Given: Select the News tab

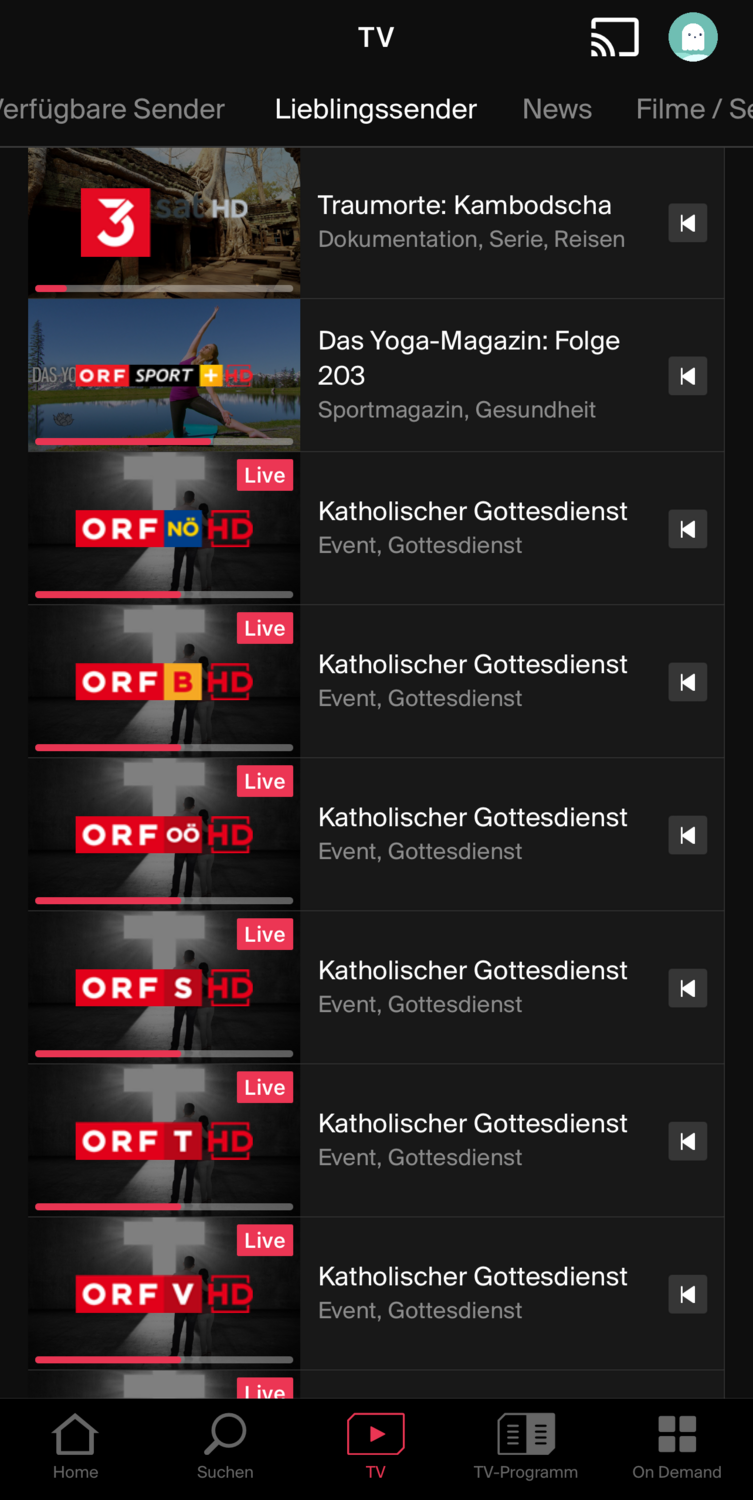Looking at the screenshot, I should coord(557,109).
